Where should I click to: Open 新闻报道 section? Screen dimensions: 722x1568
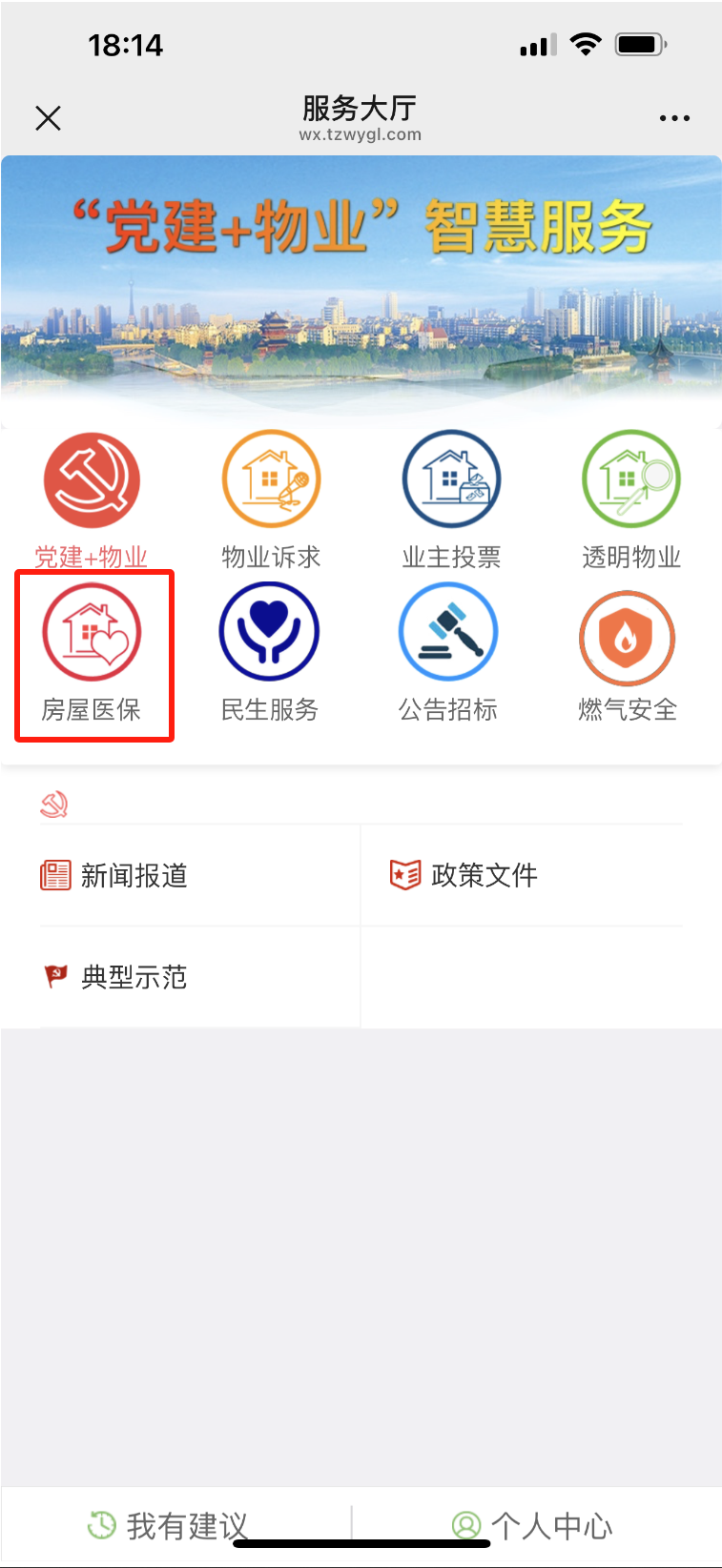tap(134, 875)
